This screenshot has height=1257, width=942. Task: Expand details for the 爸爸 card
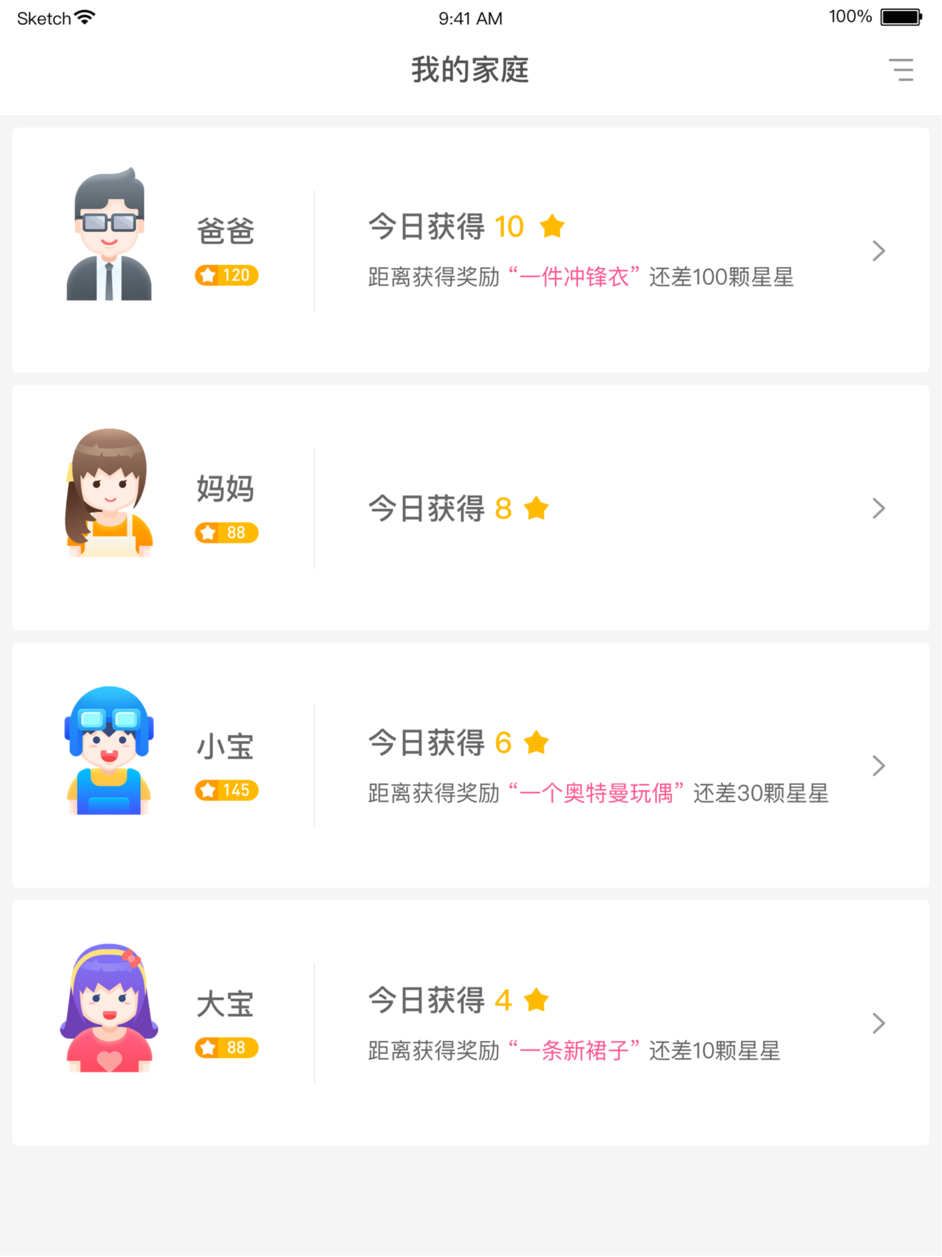(x=878, y=250)
